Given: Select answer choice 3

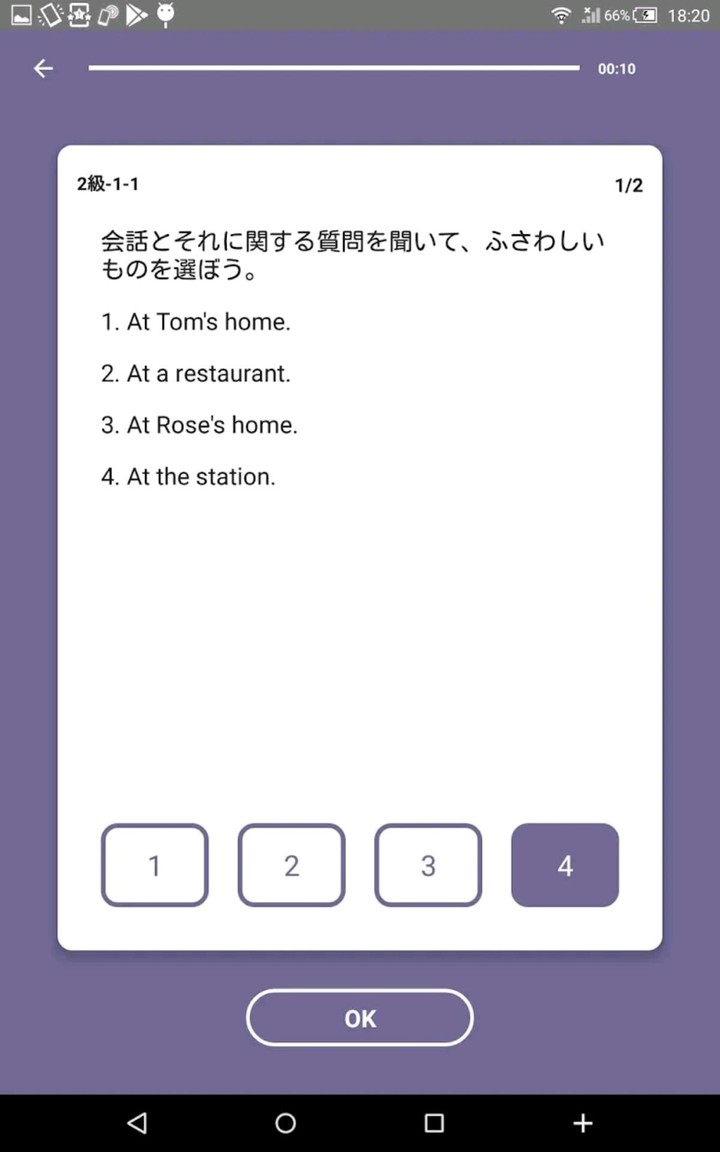Looking at the screenshot, I should [428, 865].
